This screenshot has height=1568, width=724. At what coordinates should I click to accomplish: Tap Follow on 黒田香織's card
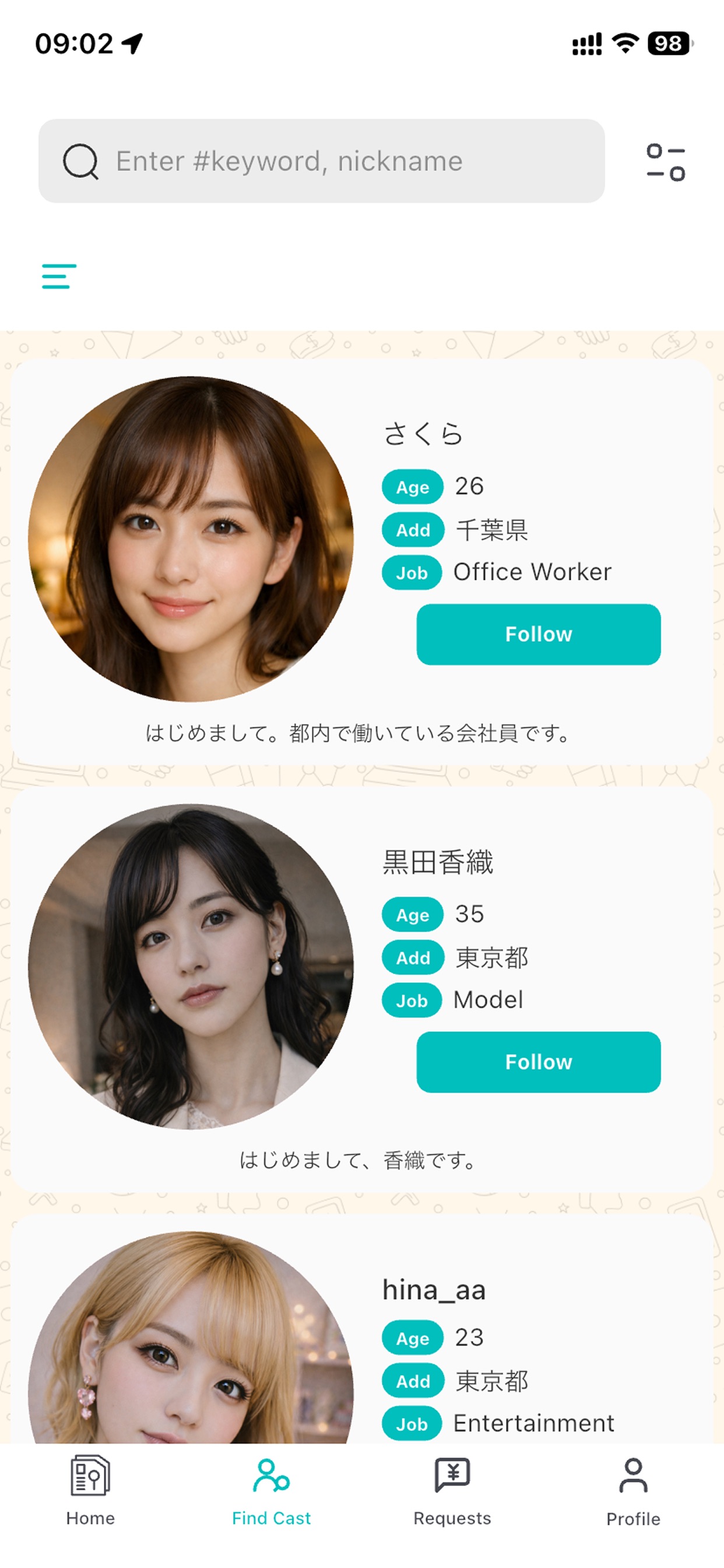click(x=537, y=1062)
